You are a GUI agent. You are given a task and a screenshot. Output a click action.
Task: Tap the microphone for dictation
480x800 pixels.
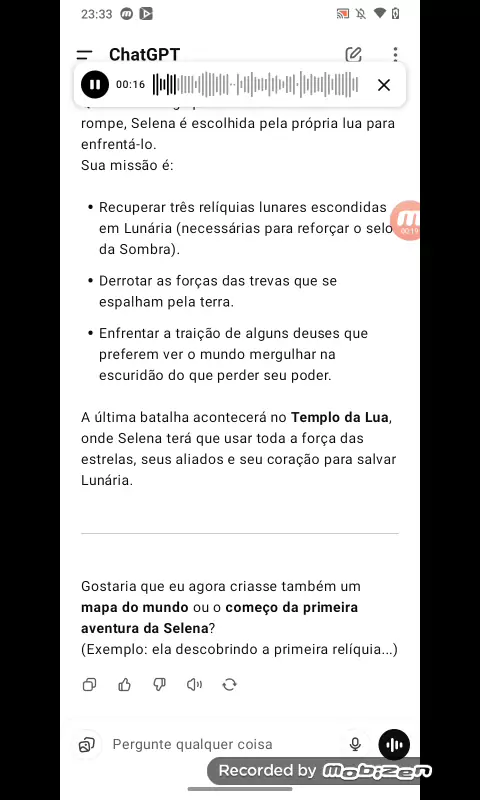tap(356, 744)
